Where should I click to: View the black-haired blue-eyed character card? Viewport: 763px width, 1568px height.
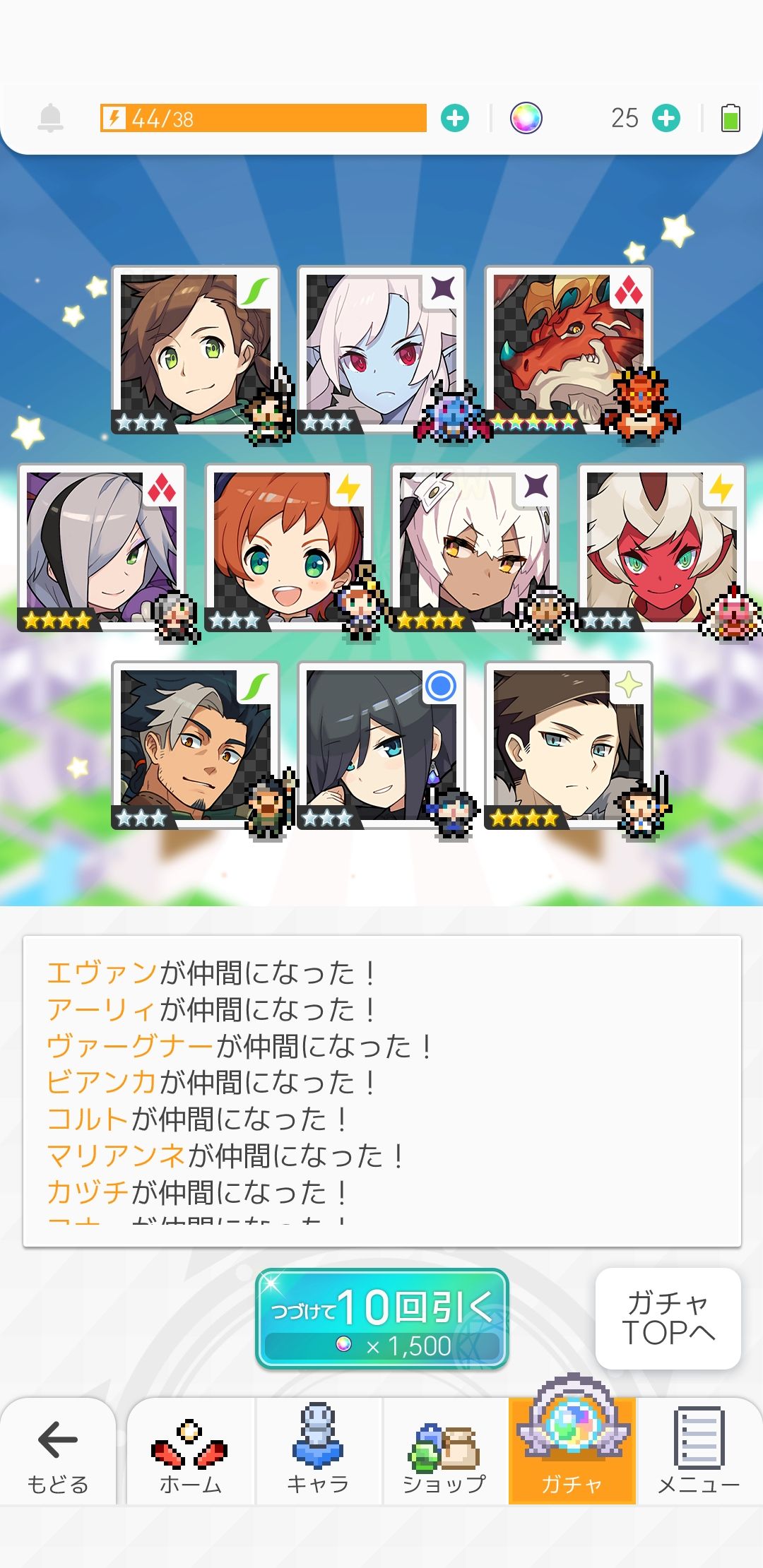381,745
